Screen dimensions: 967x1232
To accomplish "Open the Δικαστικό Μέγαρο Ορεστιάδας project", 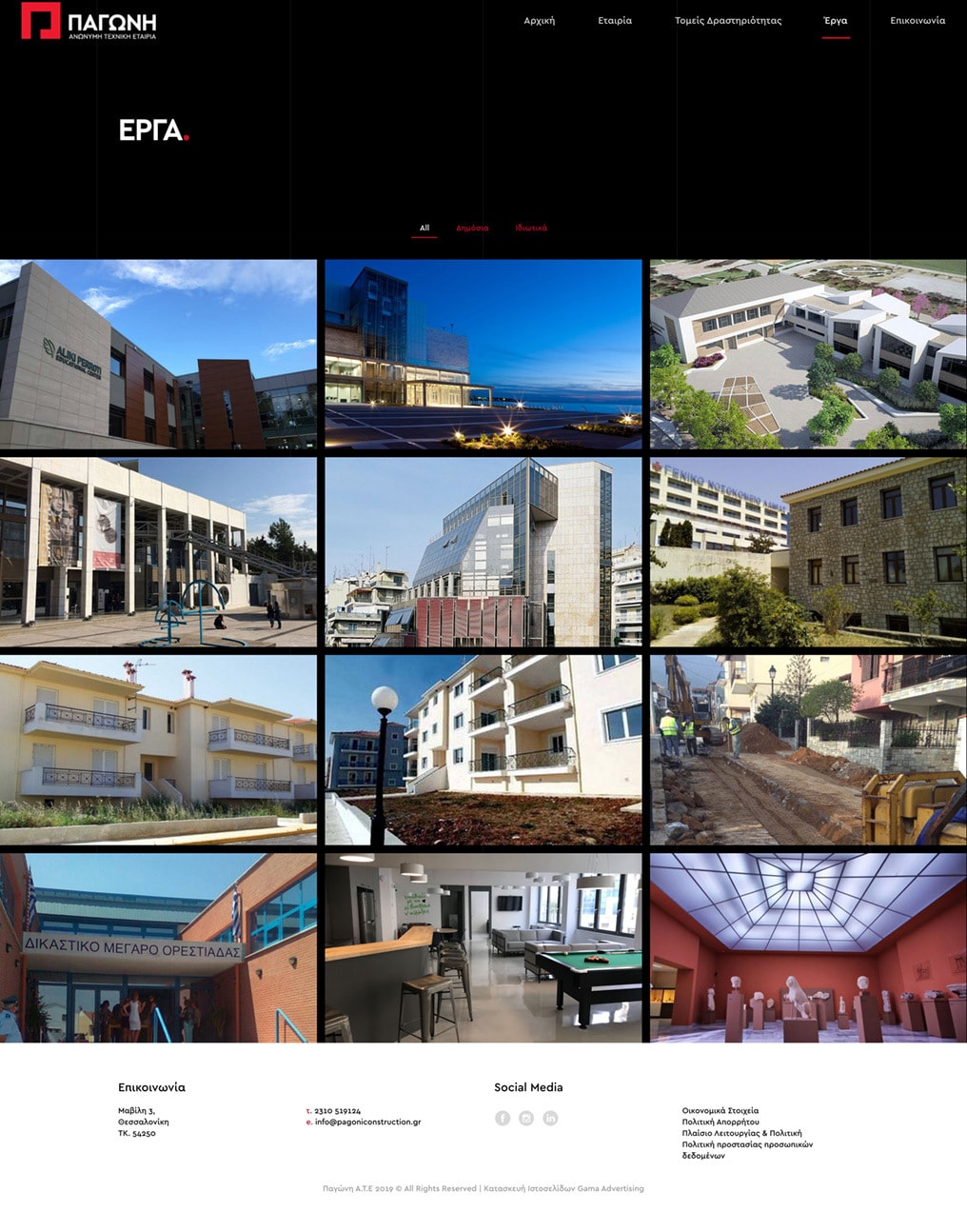I will [x=158, y=947].
